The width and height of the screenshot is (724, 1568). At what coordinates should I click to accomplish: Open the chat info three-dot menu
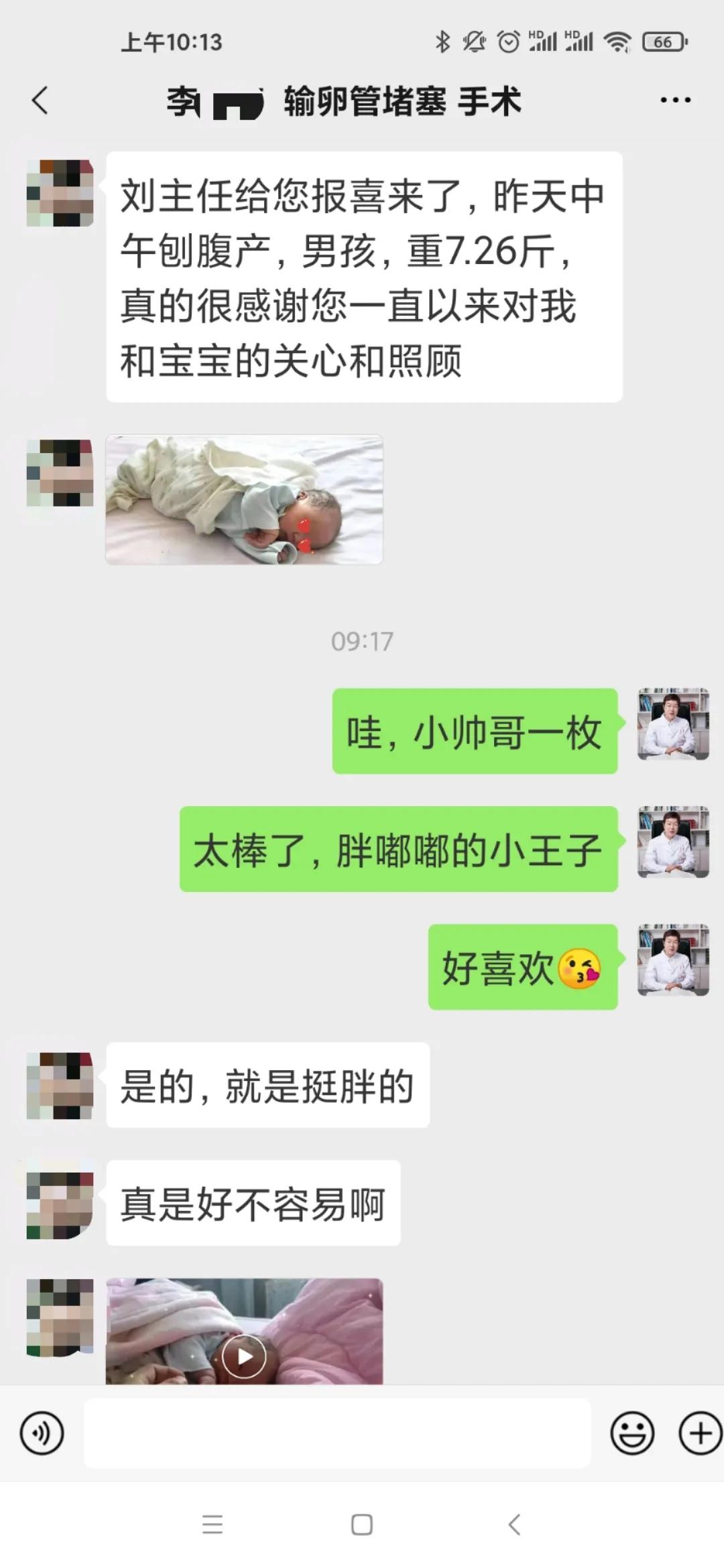point(675,101)
